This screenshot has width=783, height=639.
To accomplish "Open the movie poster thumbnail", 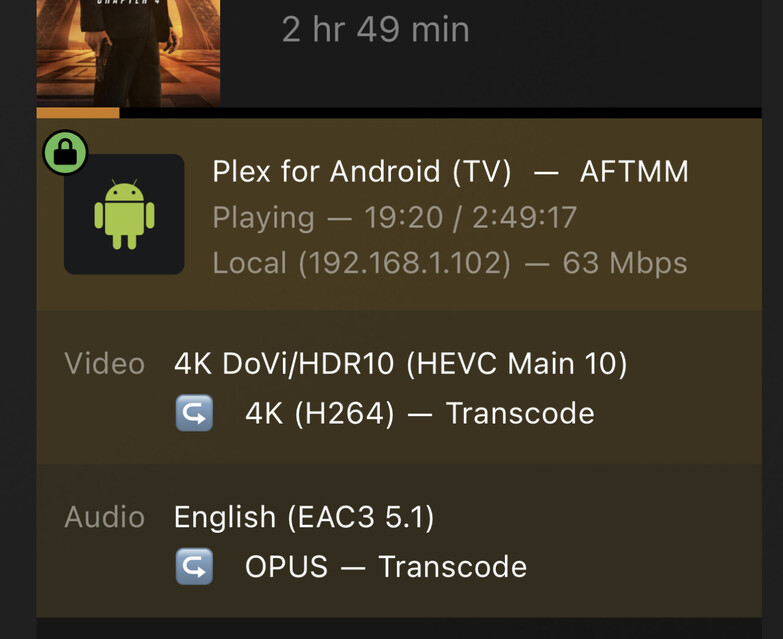I will [128, 50].
